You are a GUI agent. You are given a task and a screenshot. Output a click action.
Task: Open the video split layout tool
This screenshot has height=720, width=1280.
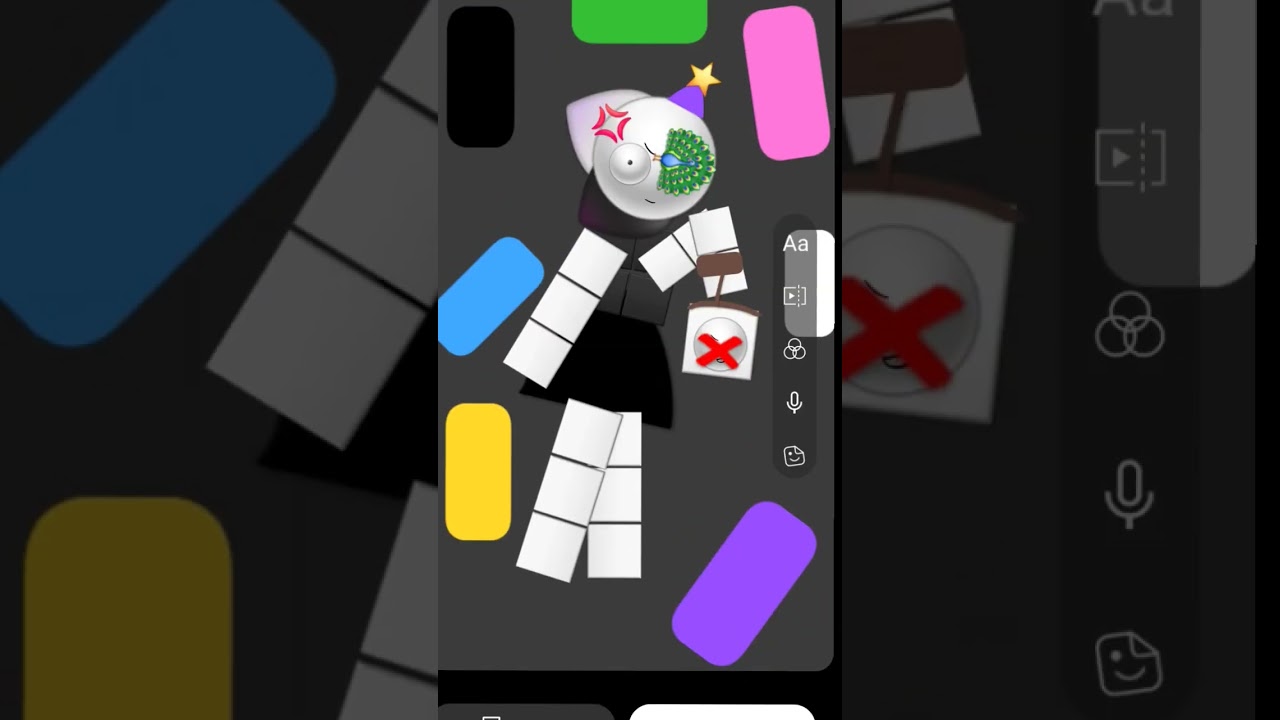(x=795, y=296)
